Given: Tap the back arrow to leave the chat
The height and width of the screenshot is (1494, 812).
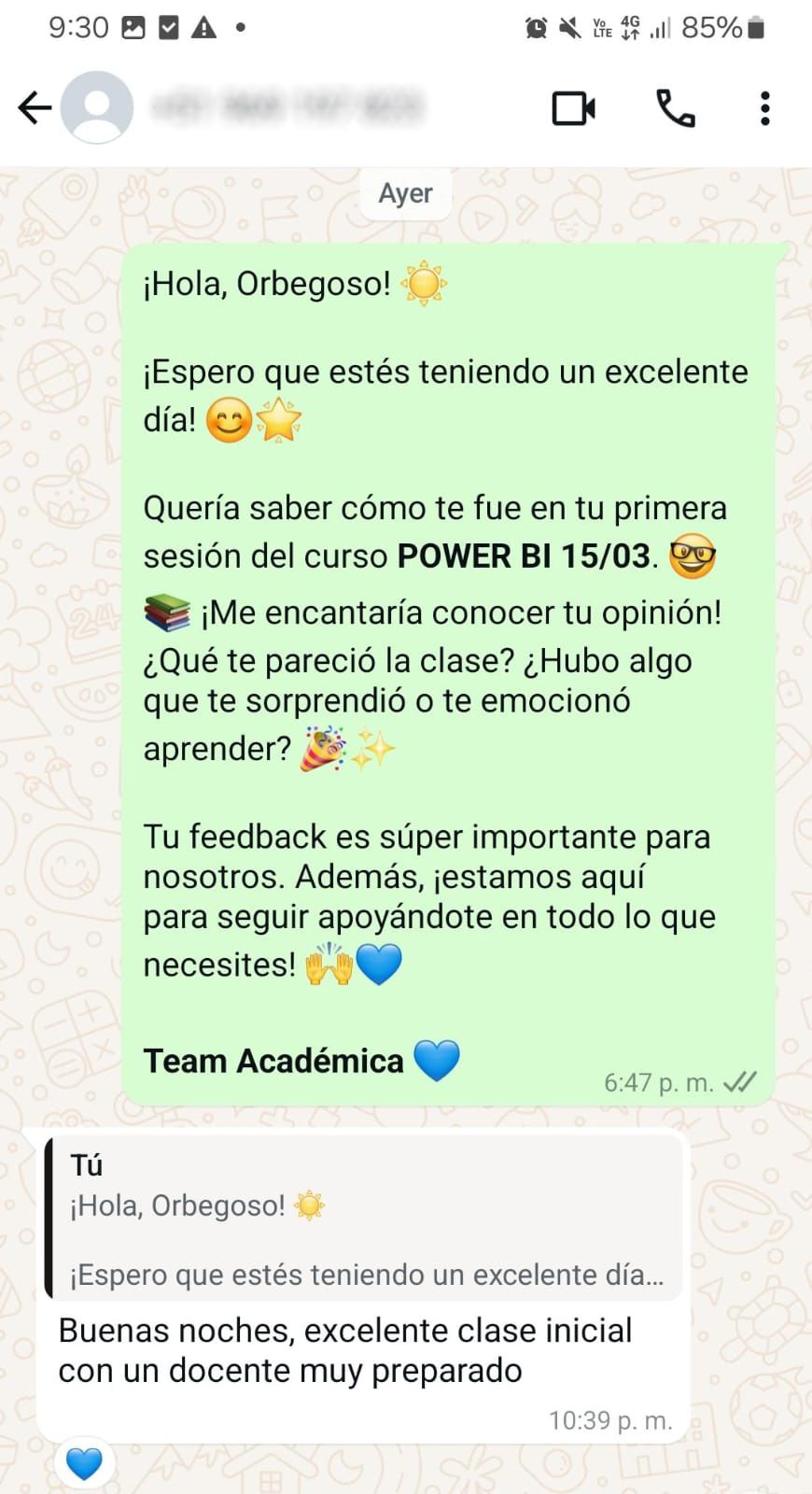Looking at the screenshot, I should coord(35,106).
